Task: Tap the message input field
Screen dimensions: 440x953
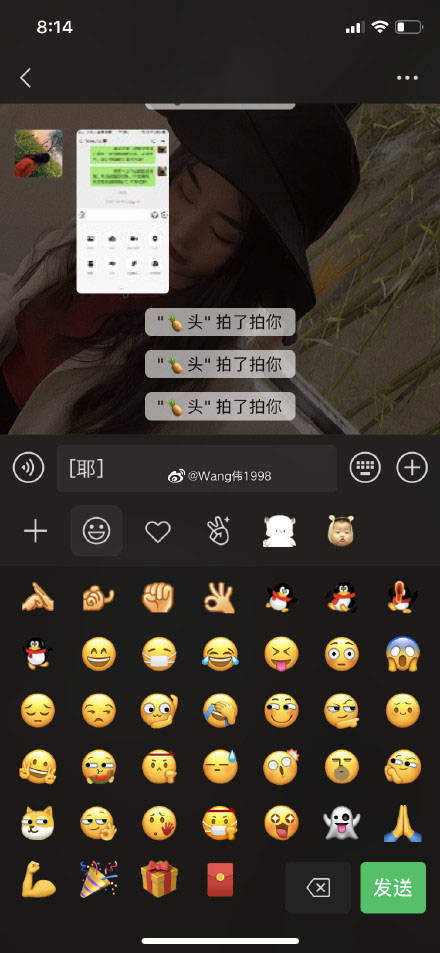Action: (197, 468)
